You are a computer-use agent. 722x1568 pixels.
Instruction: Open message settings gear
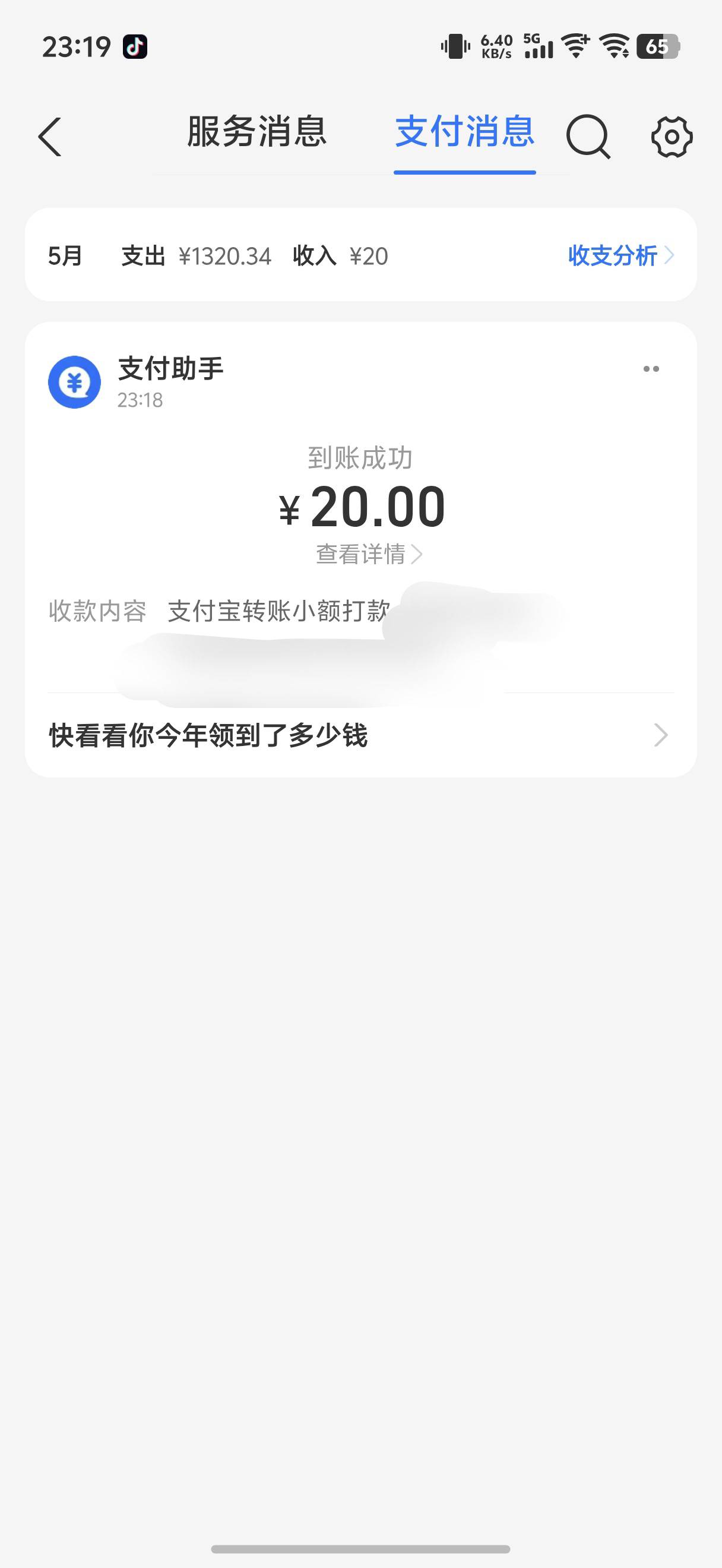click(x=672, y=137)
